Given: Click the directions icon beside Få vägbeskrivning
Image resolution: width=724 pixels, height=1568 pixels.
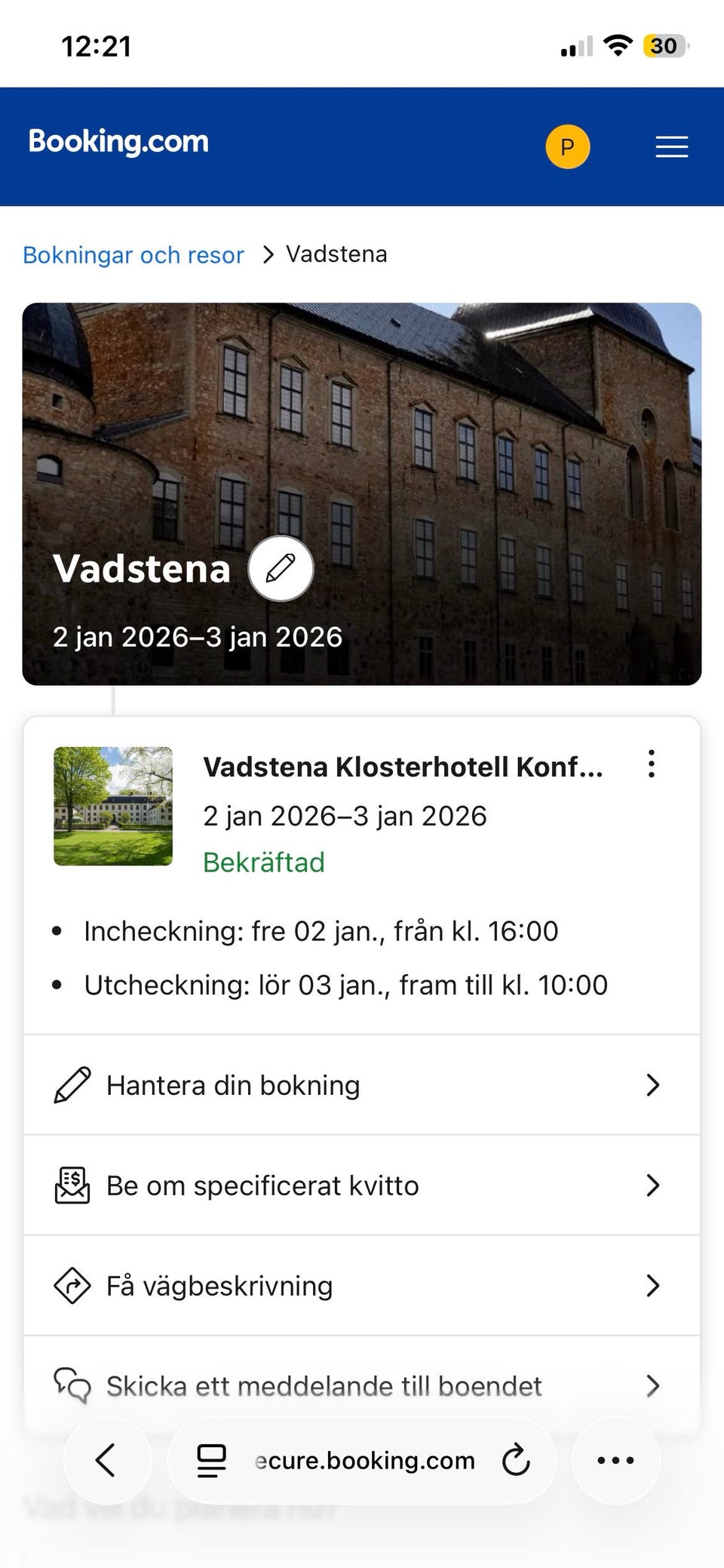Looking at the screenshot, I should [72, 1286].
